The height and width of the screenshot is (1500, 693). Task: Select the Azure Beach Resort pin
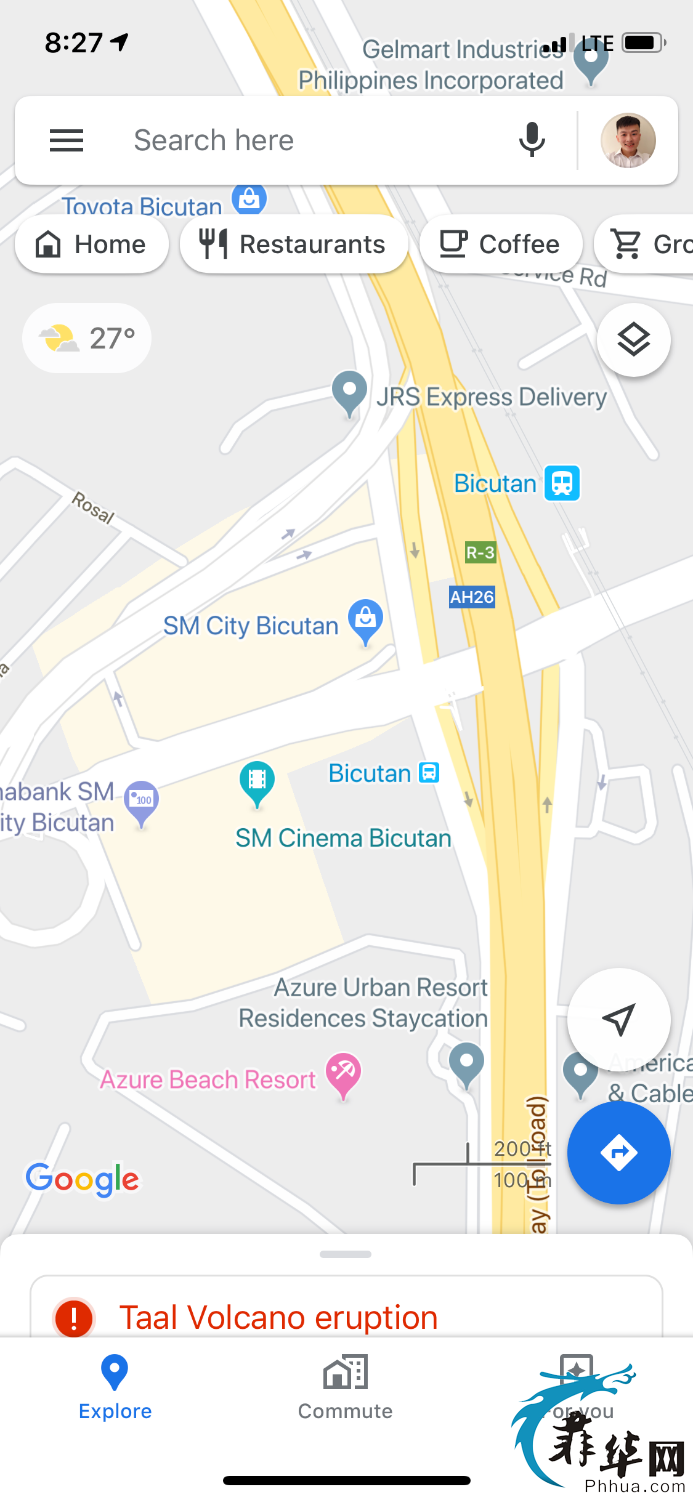coord(344,1077)
